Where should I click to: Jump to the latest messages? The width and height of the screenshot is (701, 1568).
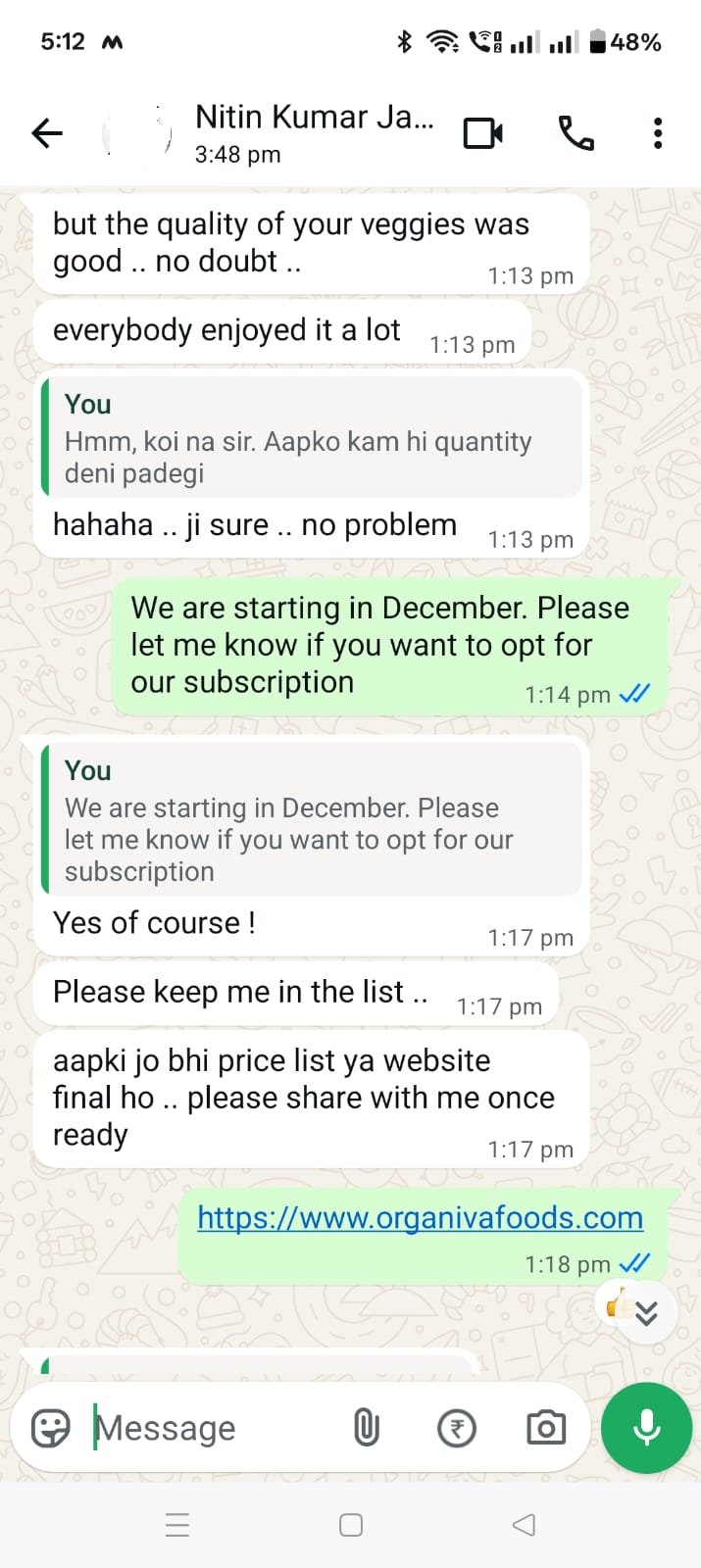point(645,1312)
